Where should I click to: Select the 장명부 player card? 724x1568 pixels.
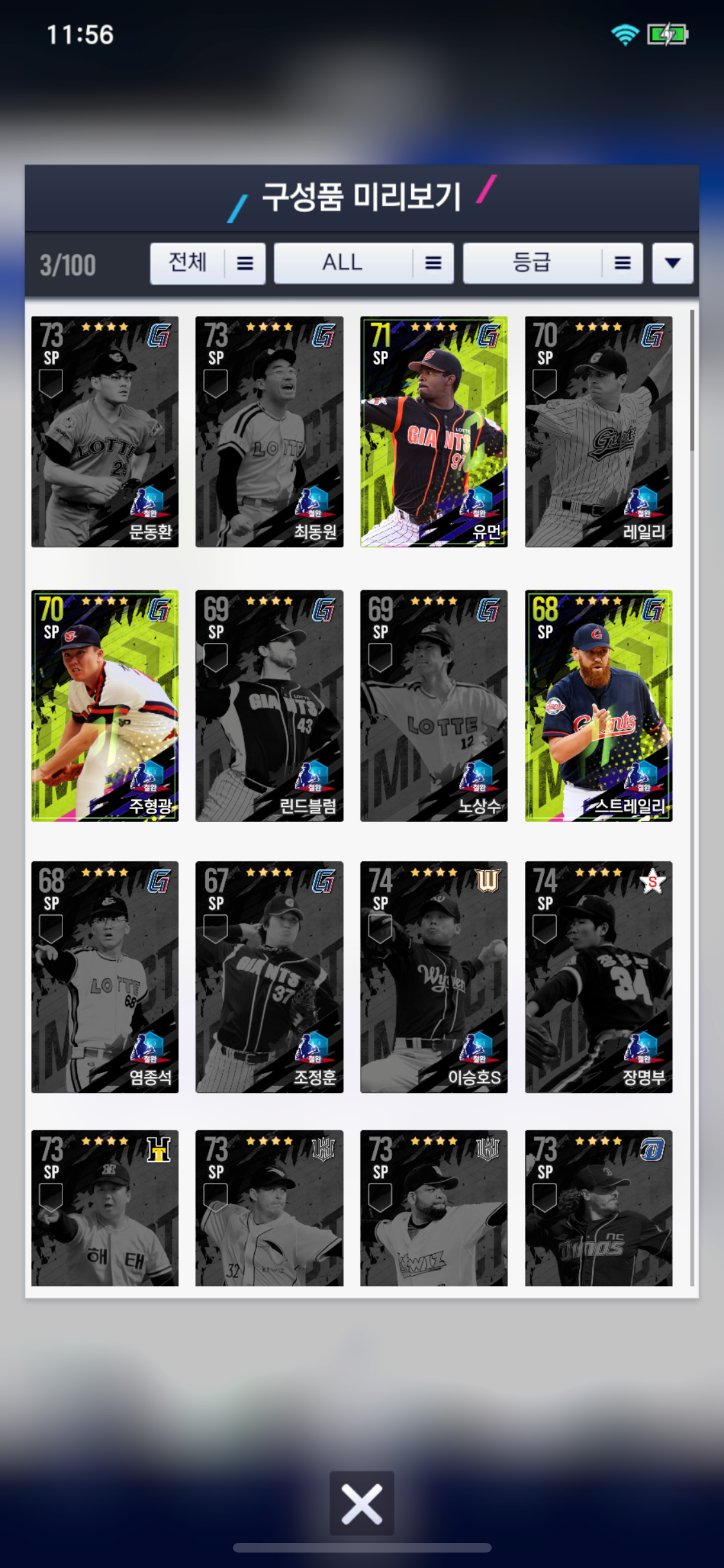(599, 977)
